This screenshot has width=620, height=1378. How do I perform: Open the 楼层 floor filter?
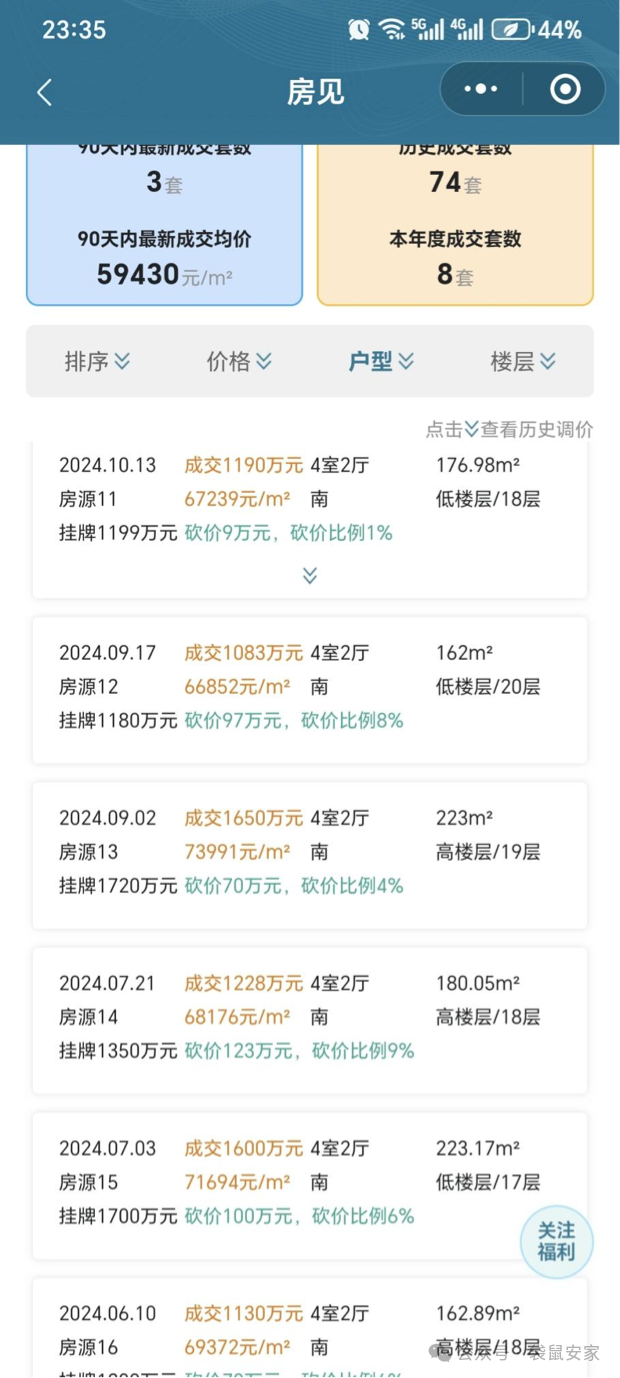pos(523,361)
